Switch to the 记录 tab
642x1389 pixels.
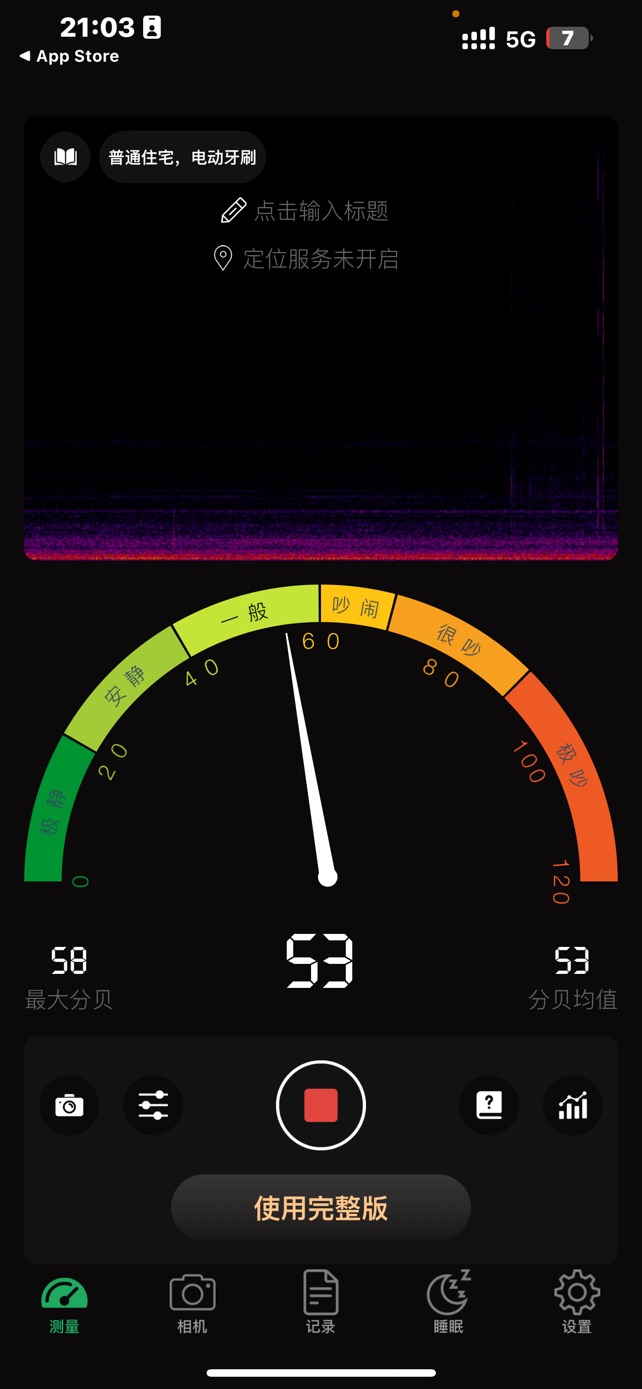[x=321, y=1304]
